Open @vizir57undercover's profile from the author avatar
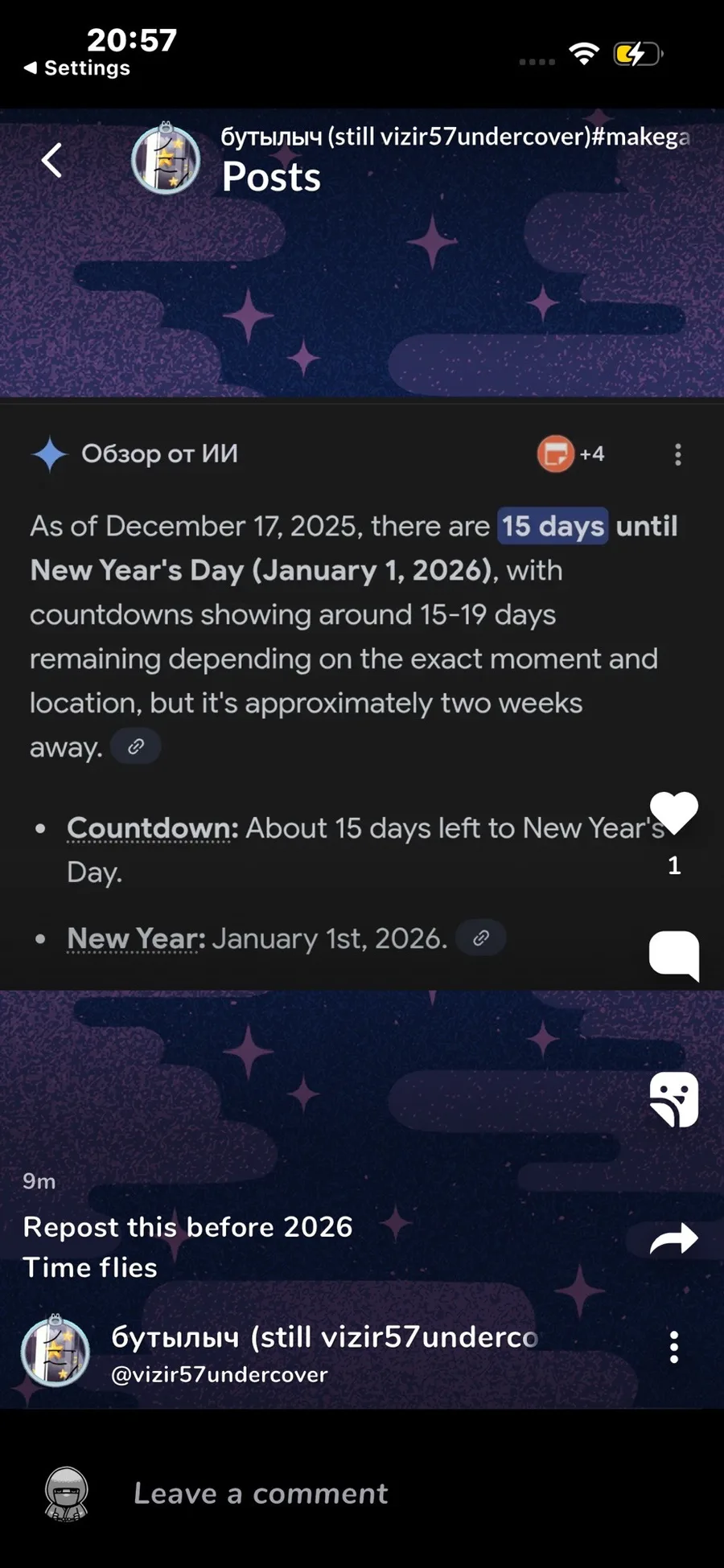724x1568 pixels. tap(56, 1352)
